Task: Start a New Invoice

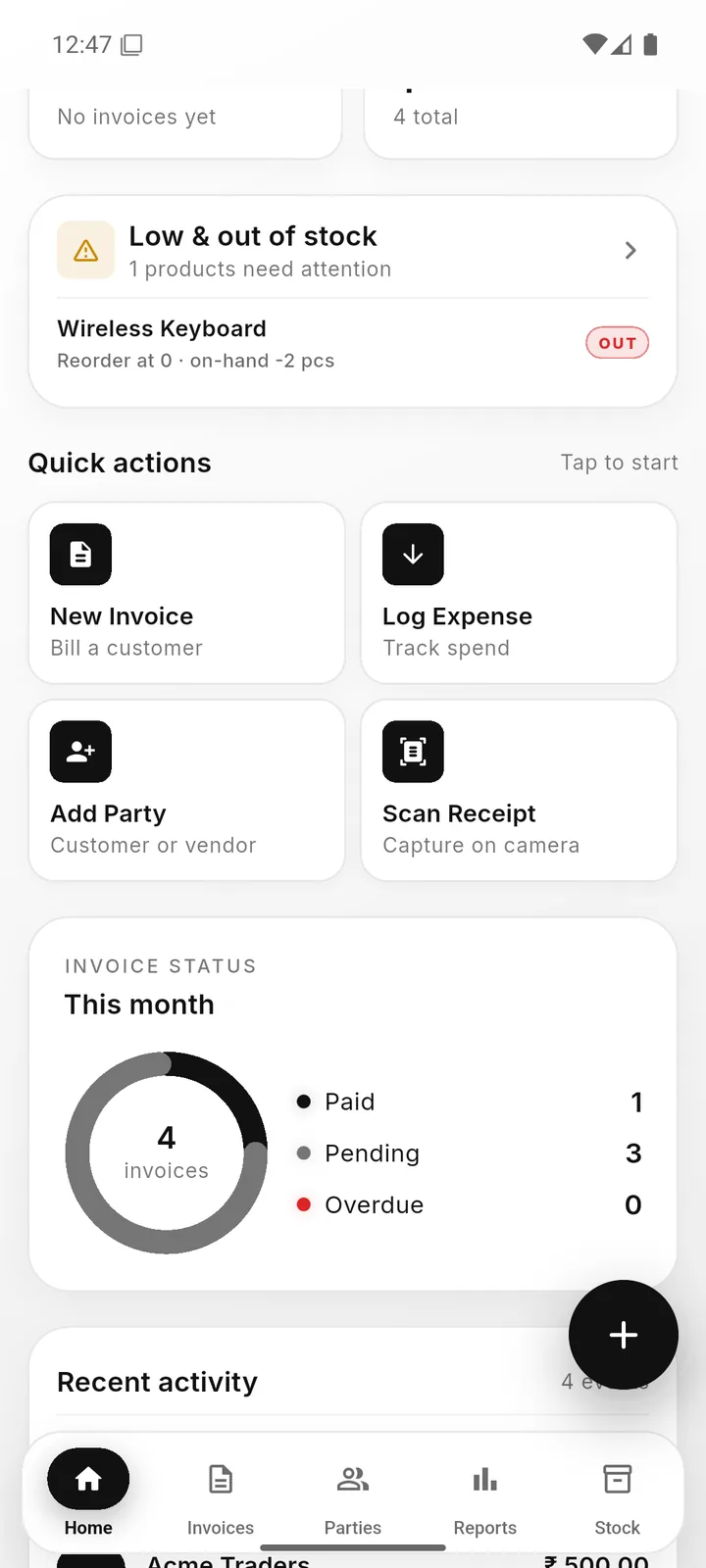Action: [186, 593]
